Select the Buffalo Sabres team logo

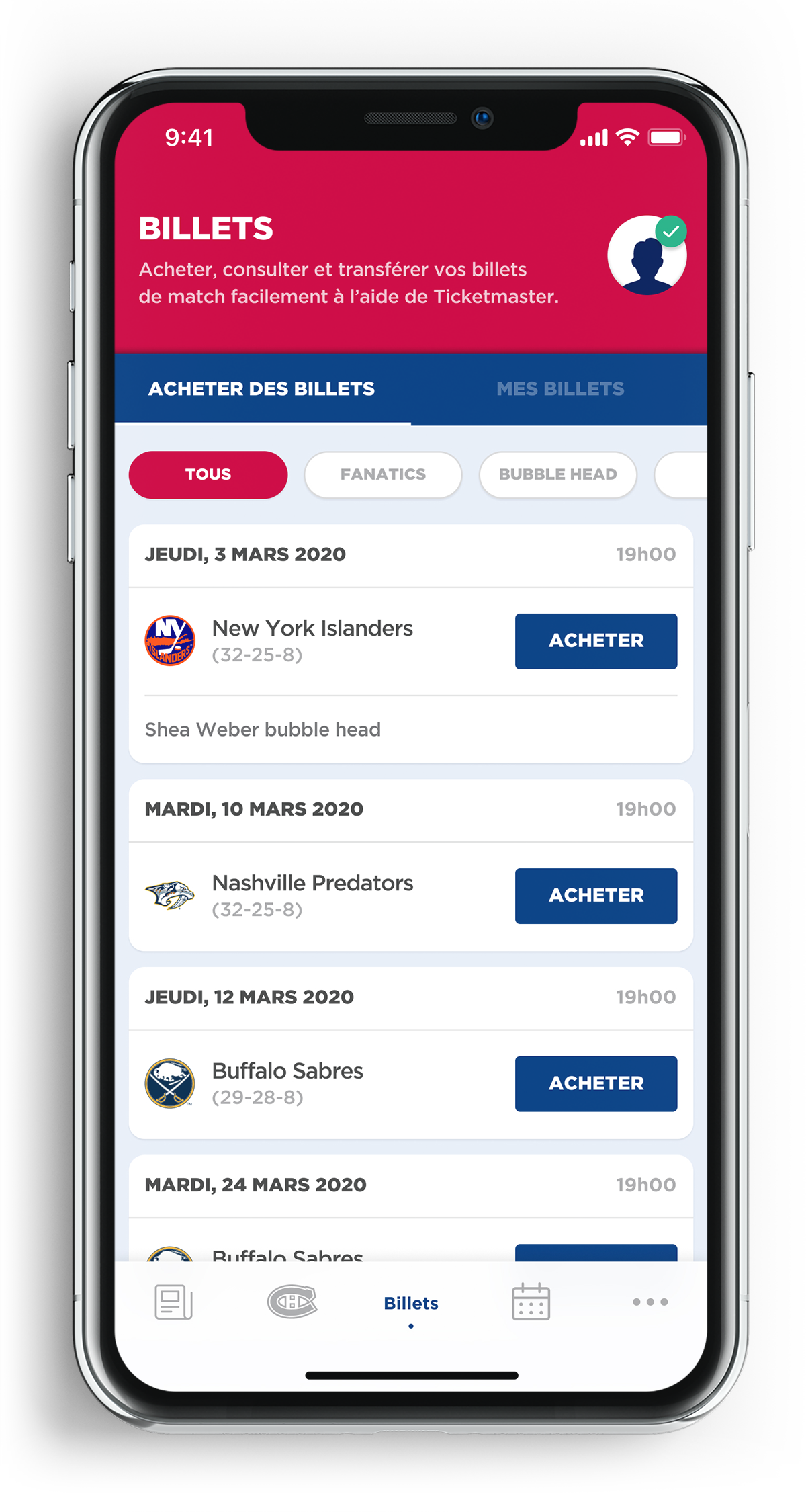pos(170,1083)
